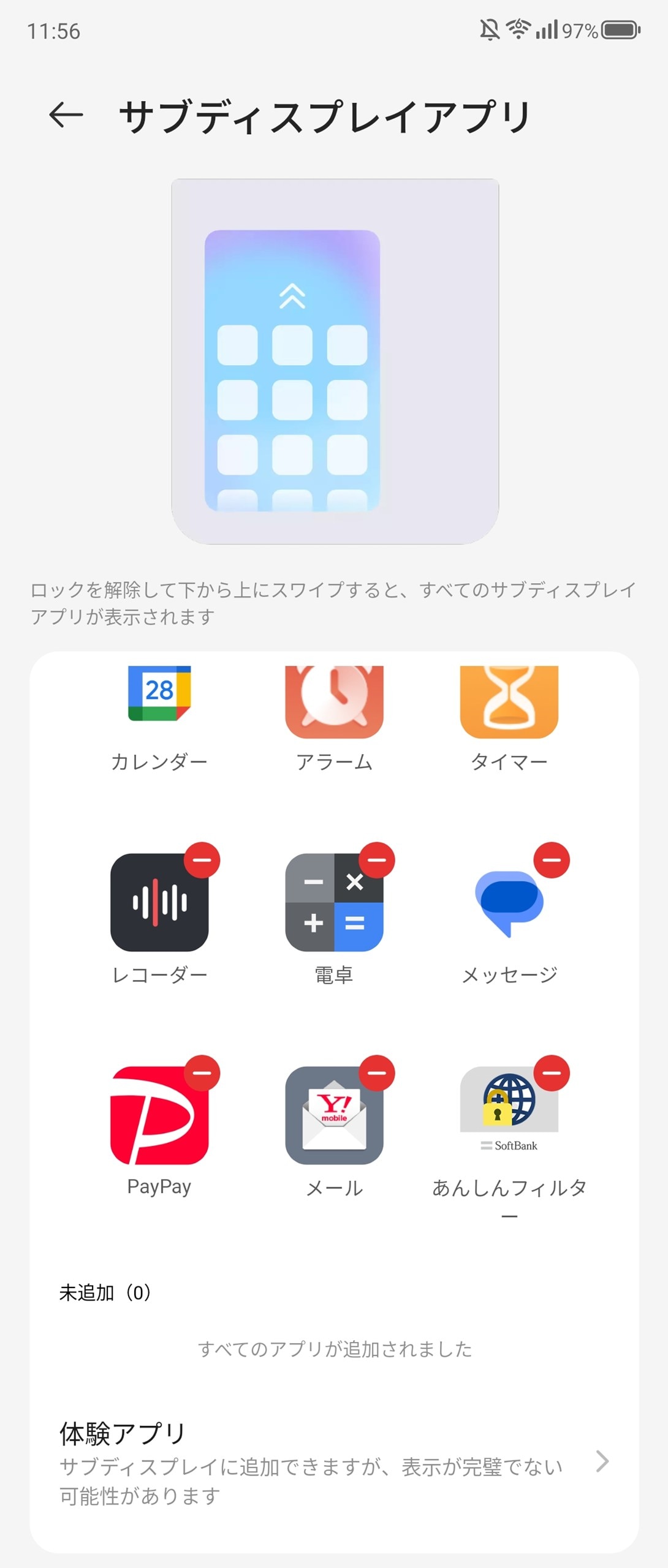Open the 体験アプリ settings row
The image size is (668, 1568).
pyautogui.click(x=334, y=1463)
